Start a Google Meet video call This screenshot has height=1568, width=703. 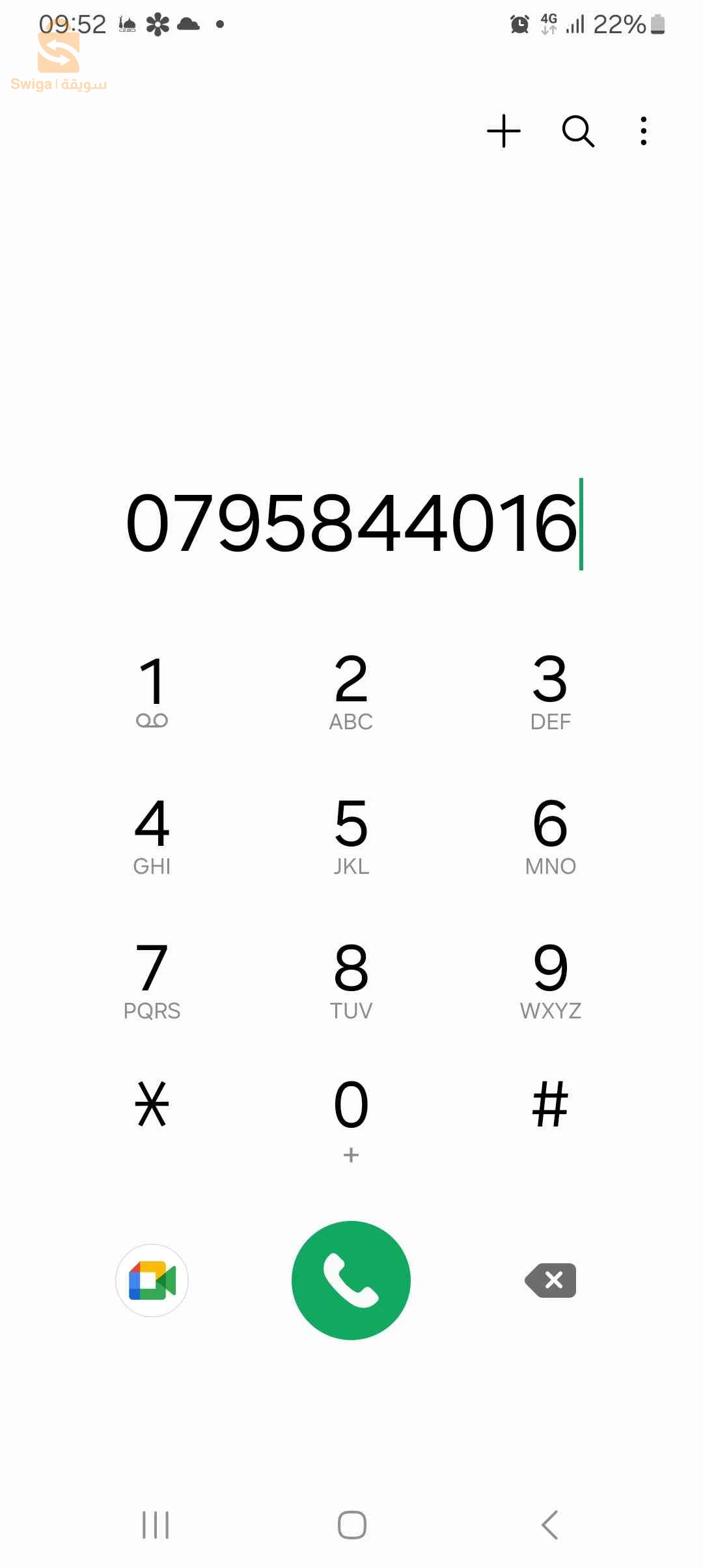(152, 1280)
